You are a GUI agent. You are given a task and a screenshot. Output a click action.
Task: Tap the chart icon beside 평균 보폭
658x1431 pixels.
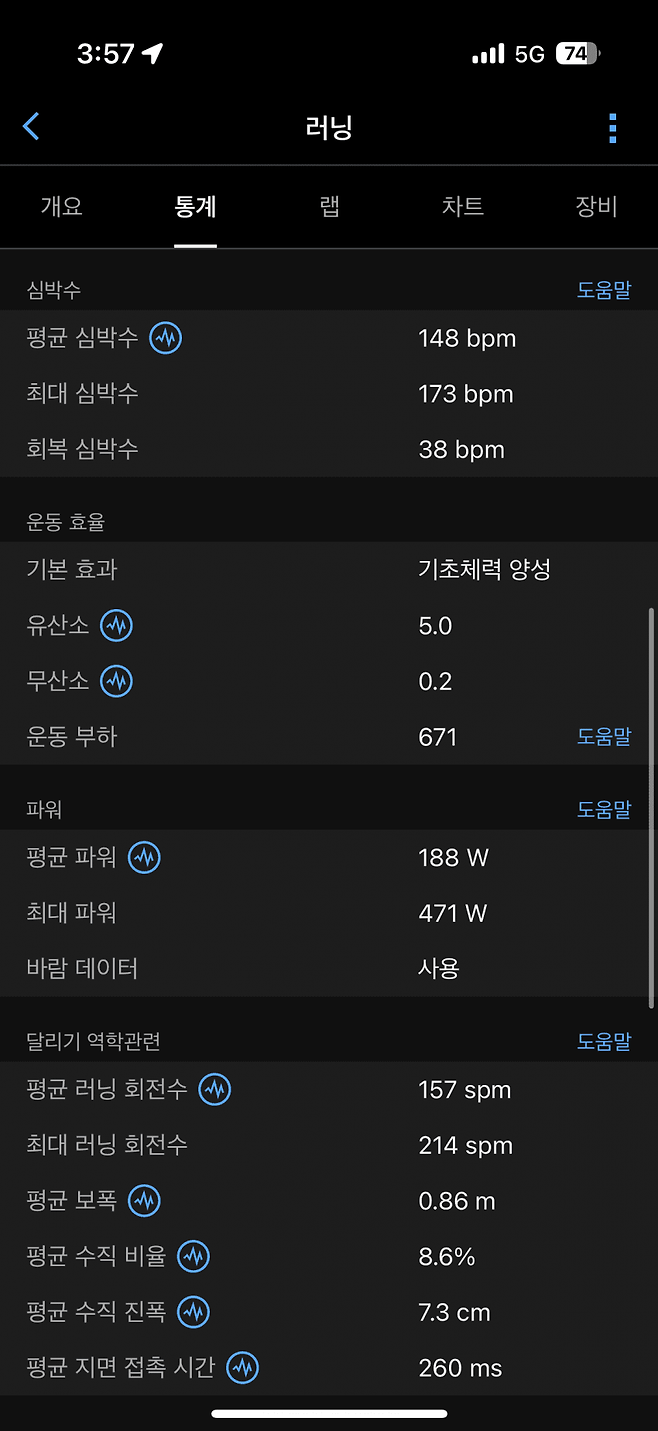point(145,1201)
